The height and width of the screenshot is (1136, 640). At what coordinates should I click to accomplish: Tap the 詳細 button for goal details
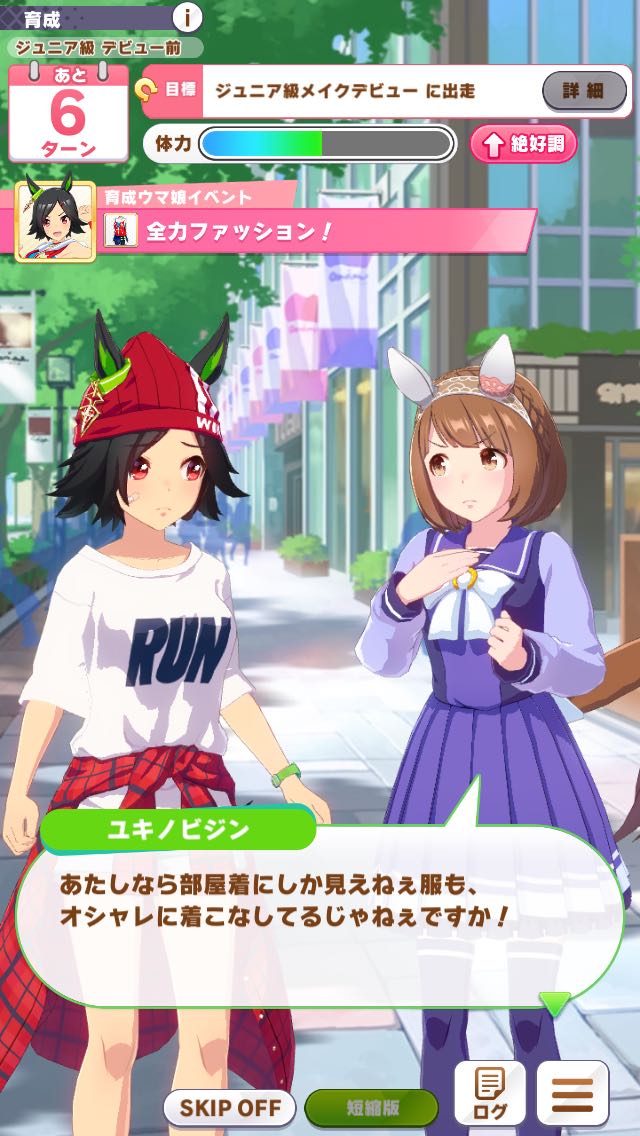tap(583, 91)
